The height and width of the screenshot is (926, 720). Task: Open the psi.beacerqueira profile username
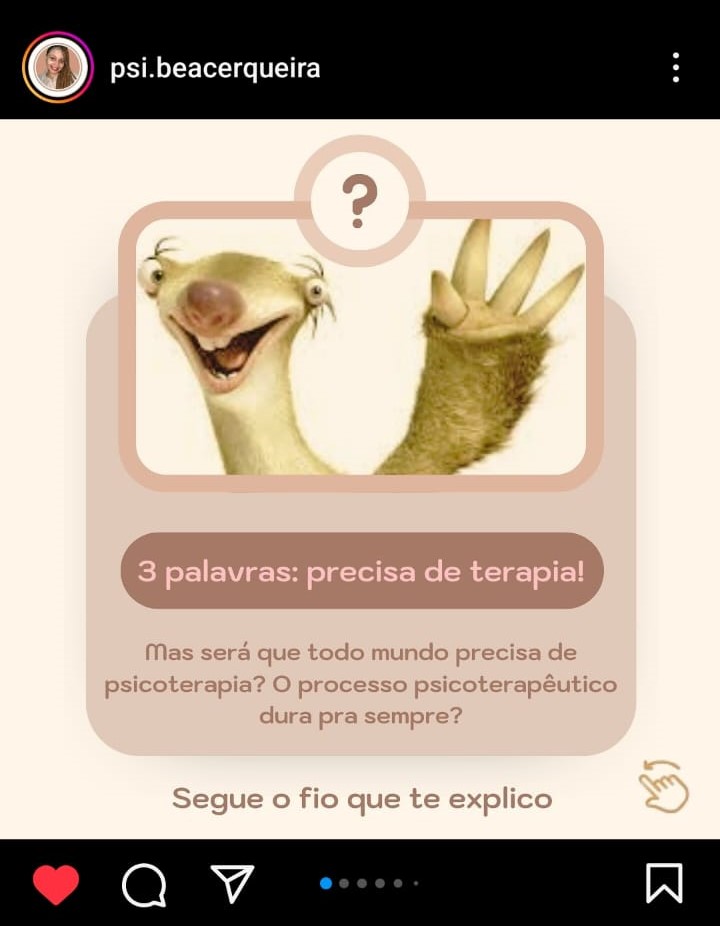pos(215,68)
